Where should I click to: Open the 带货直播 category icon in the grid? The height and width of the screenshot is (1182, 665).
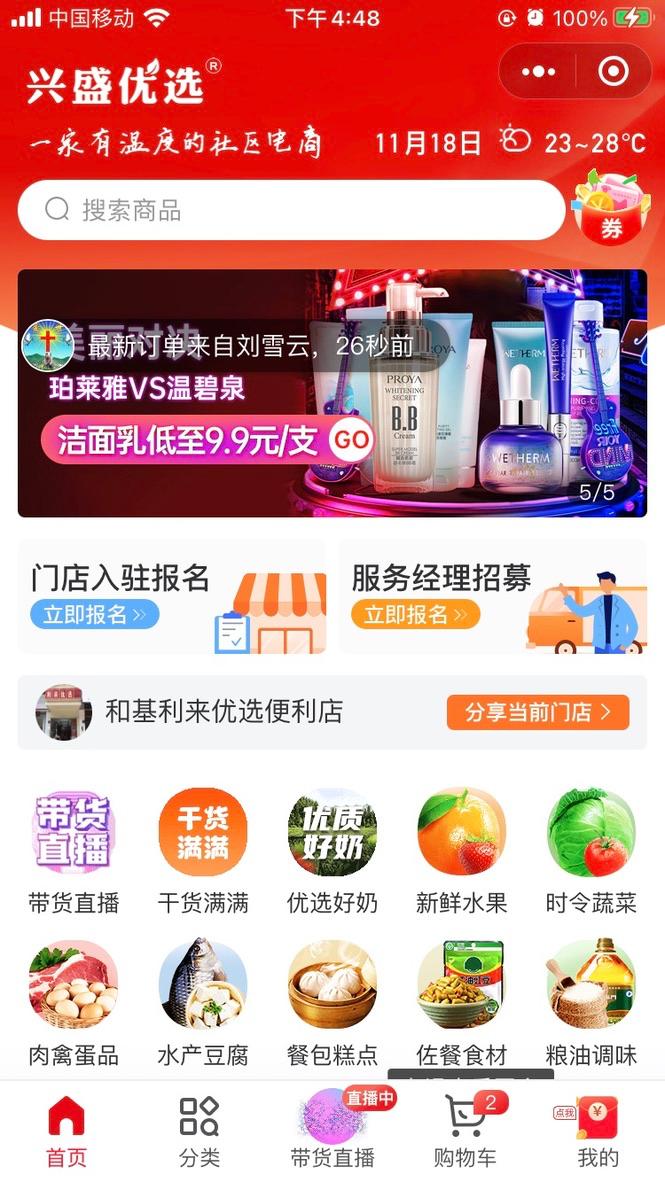[x=73, y=832]
